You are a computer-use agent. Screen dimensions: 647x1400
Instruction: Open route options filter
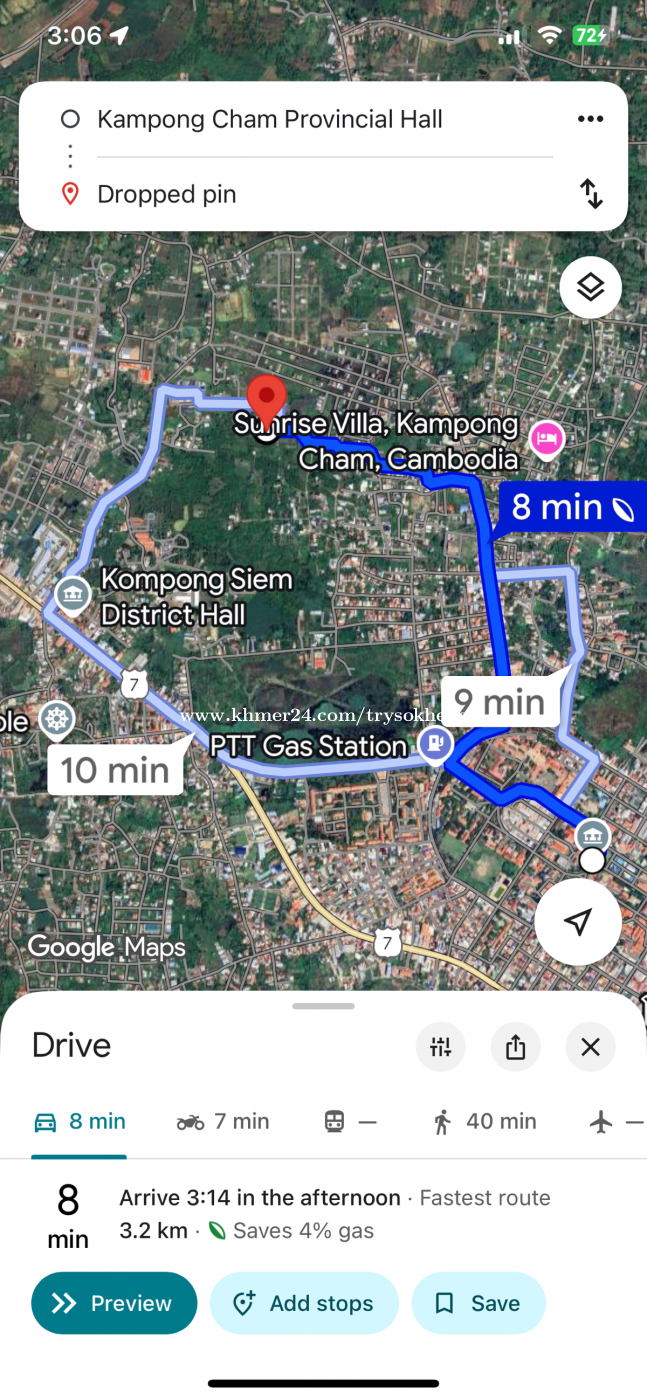click(441, 1047)
